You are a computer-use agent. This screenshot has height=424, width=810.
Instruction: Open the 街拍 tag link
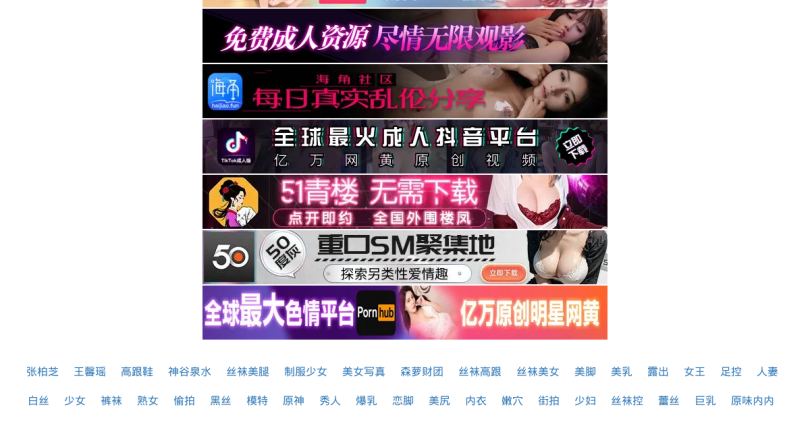click(548, 401)
